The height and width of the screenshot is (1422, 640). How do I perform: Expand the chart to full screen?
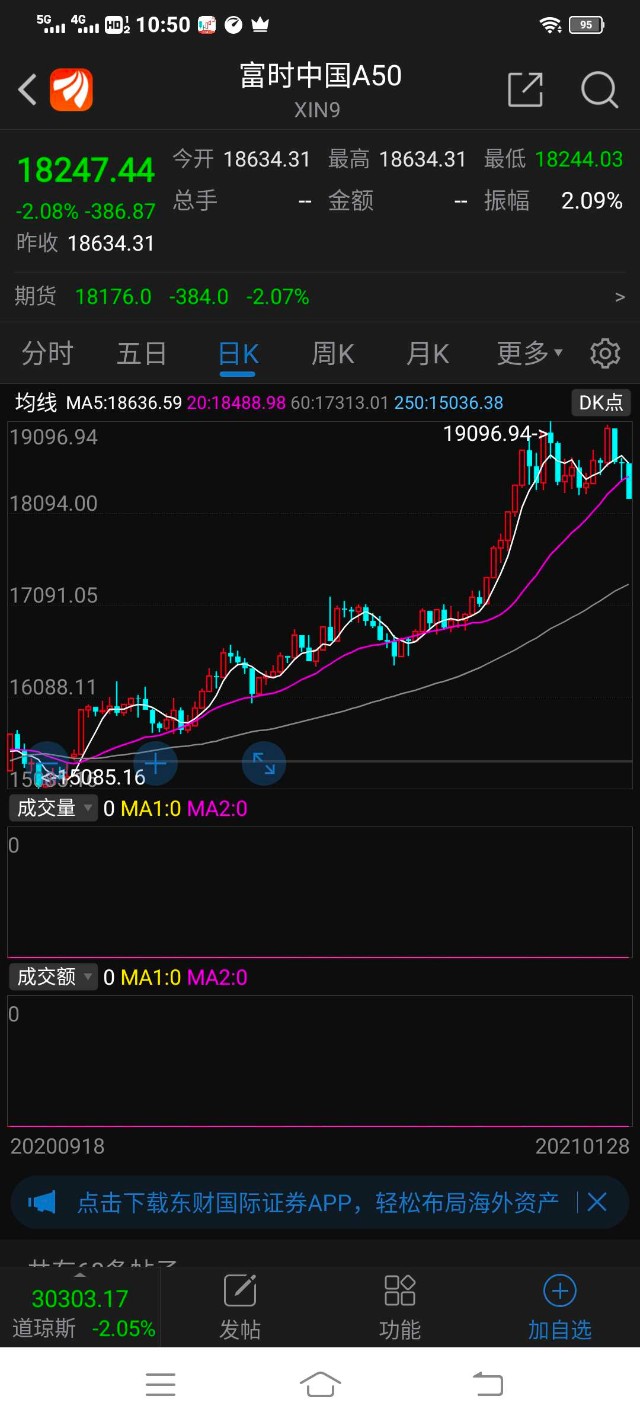coord(264,764)
